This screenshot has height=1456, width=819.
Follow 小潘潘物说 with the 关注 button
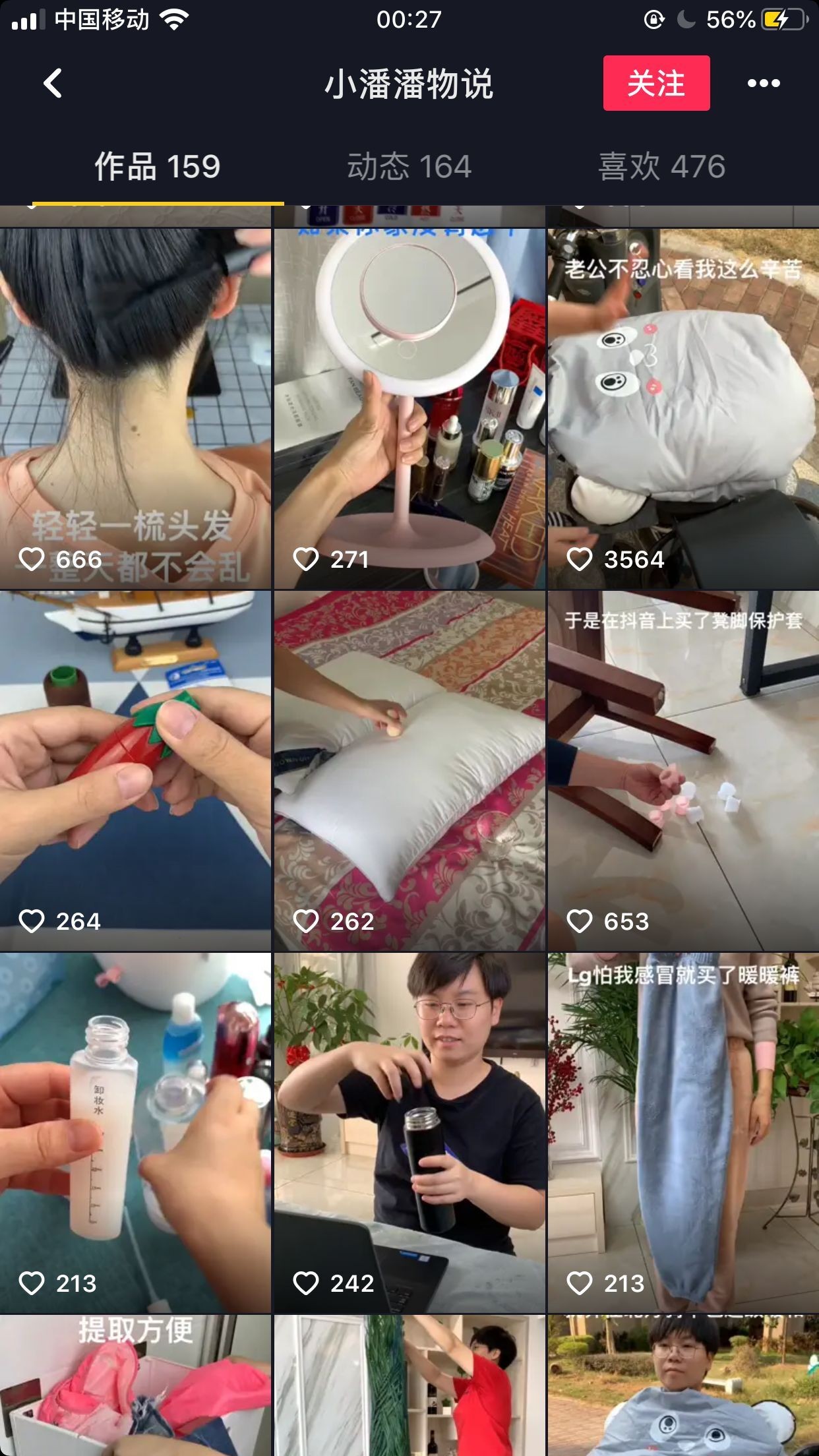point(655,84)
